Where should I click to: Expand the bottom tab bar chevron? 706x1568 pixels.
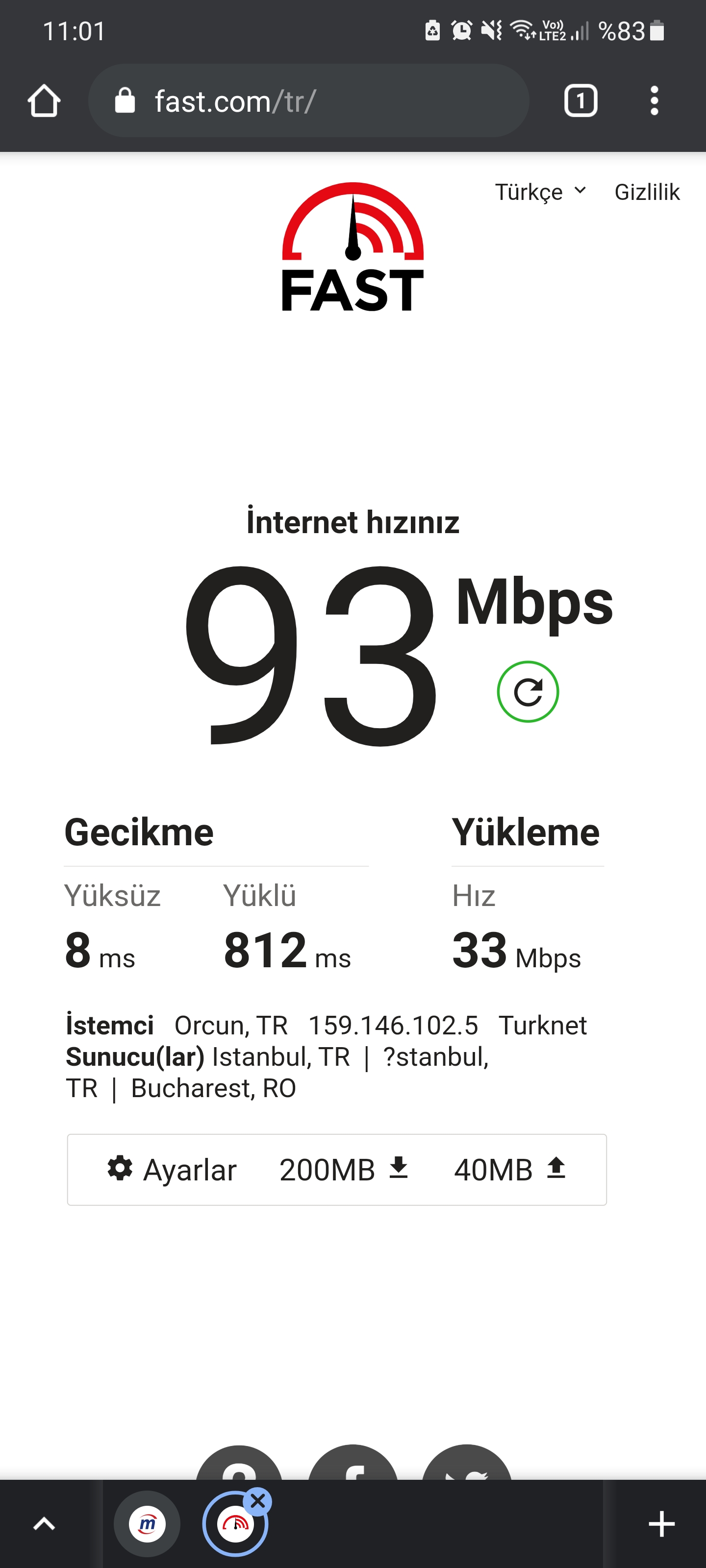click(x=45, y=1523)
